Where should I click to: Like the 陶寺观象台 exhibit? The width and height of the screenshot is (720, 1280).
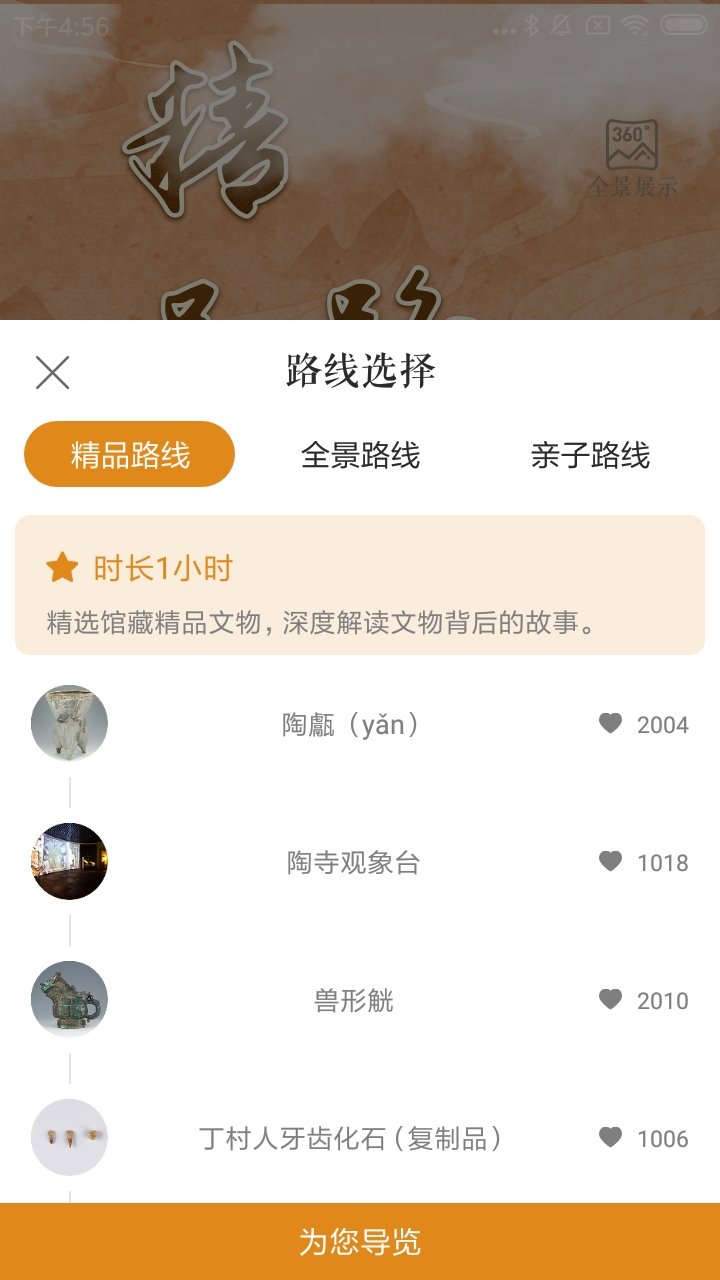(x=611, y=861)
